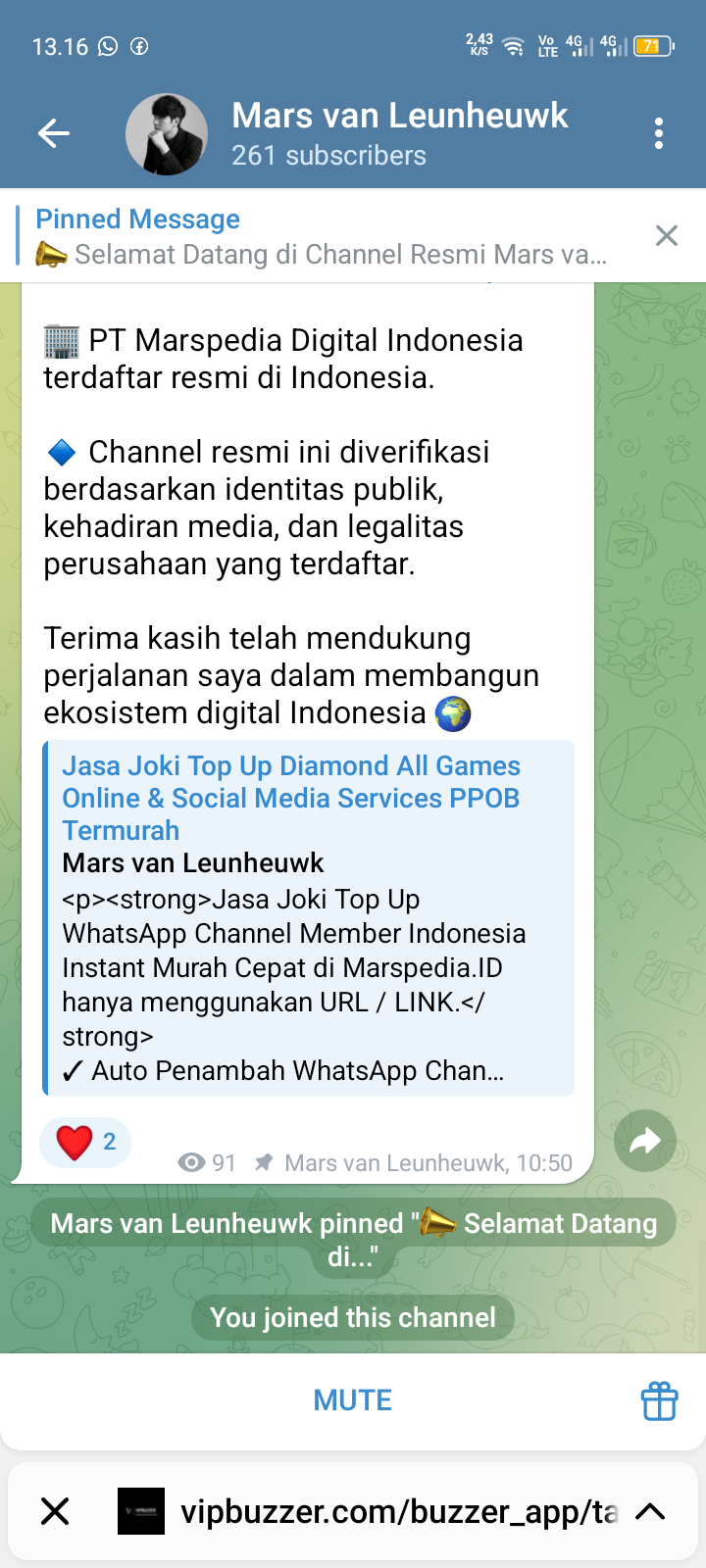Screen dimensions: 706x1568
Task: Mute this channel
Action: point(352,1400)
